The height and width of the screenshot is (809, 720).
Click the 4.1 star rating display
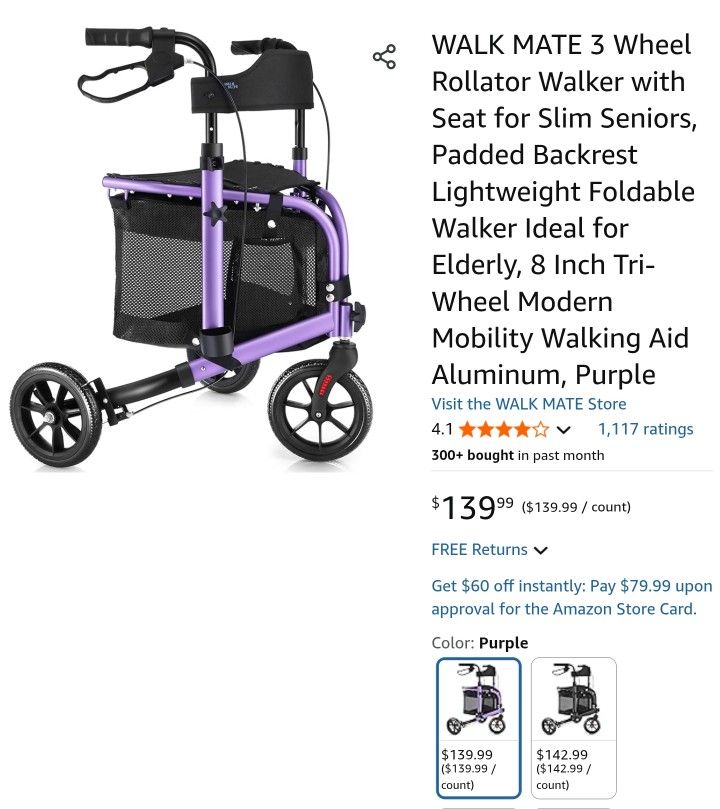(441, 428)
